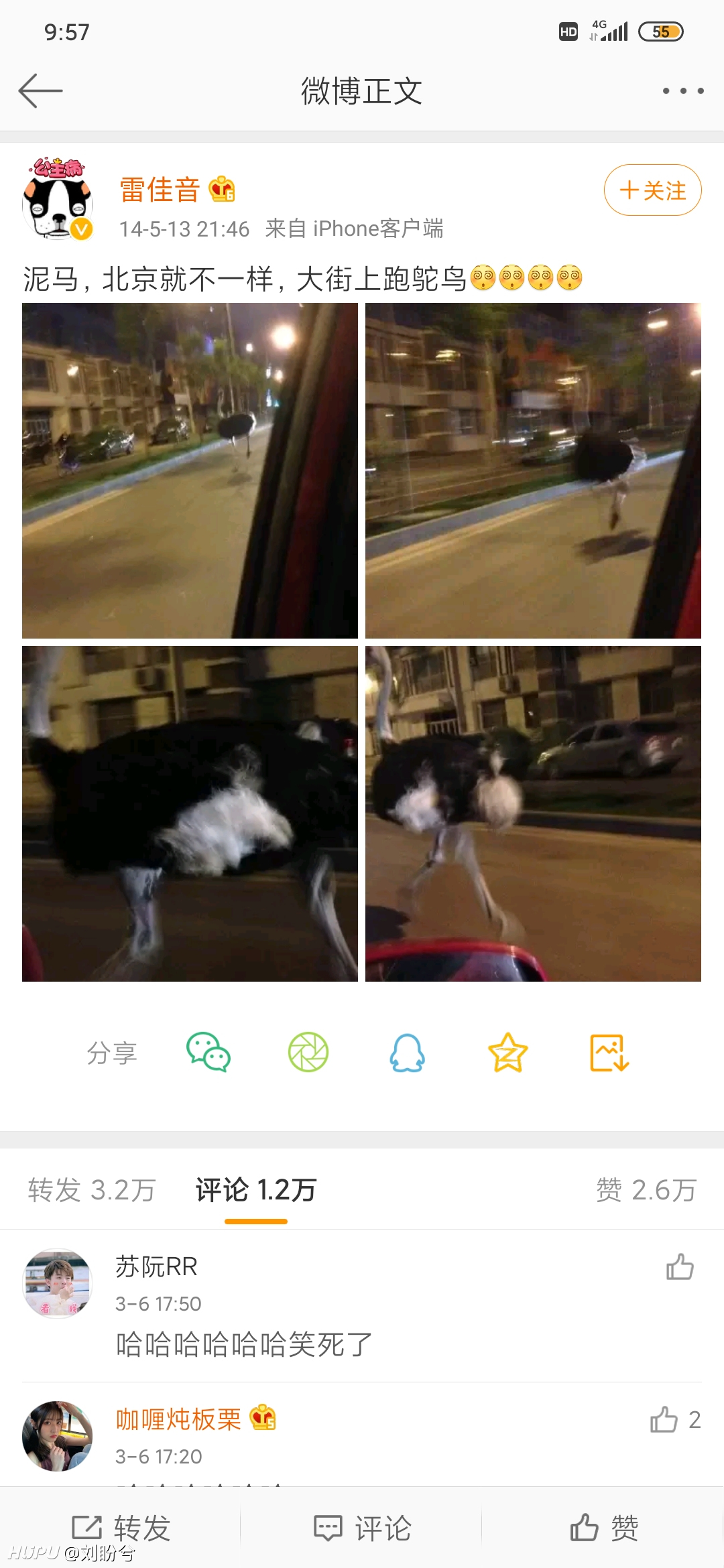Like 苏阮RR's comment
Image resolution: width=724 pixels, height=1568 pixels.
coord(680,1266)
